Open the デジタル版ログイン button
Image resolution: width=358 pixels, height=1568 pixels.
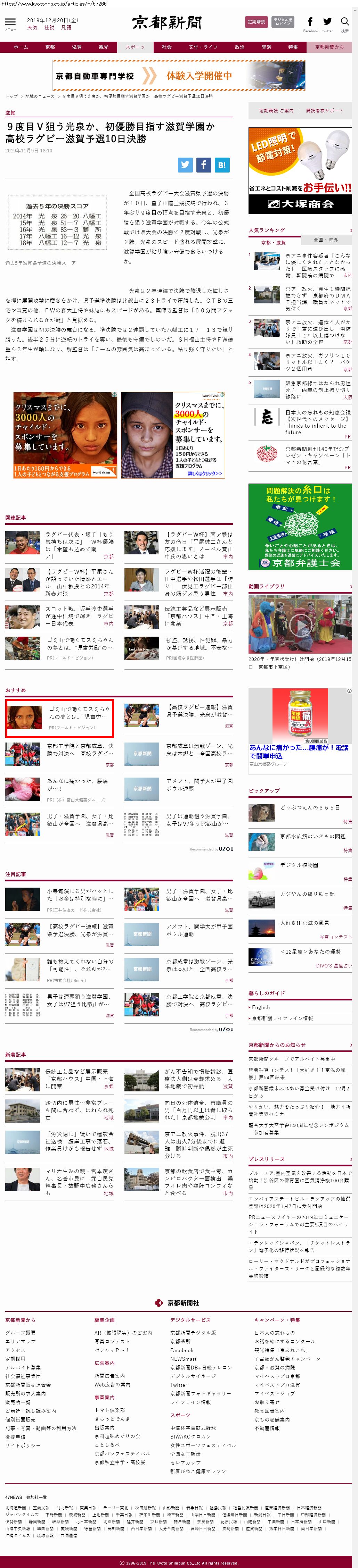pos(283,22)
